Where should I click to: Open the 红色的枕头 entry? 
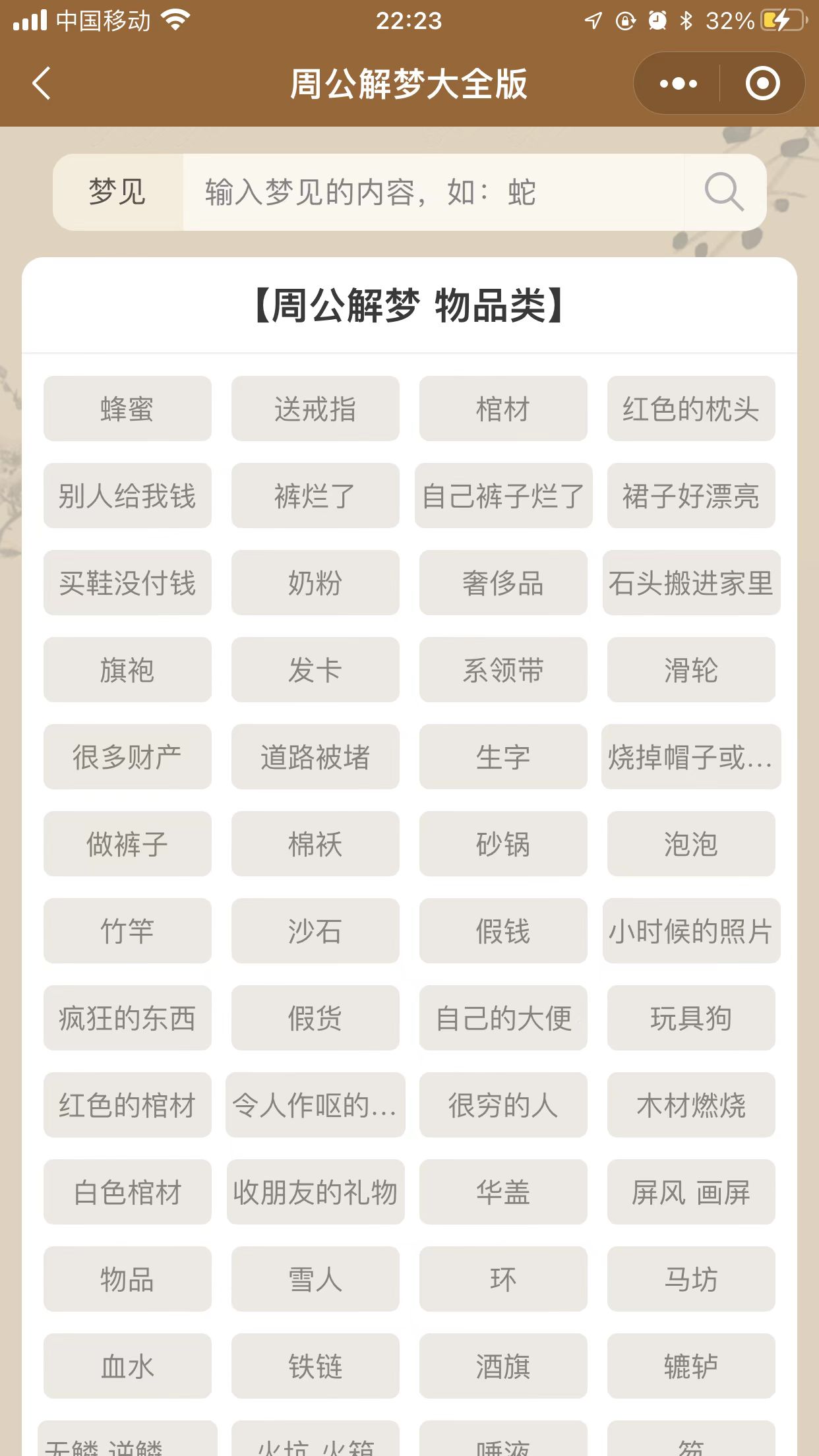coord(691,409)
